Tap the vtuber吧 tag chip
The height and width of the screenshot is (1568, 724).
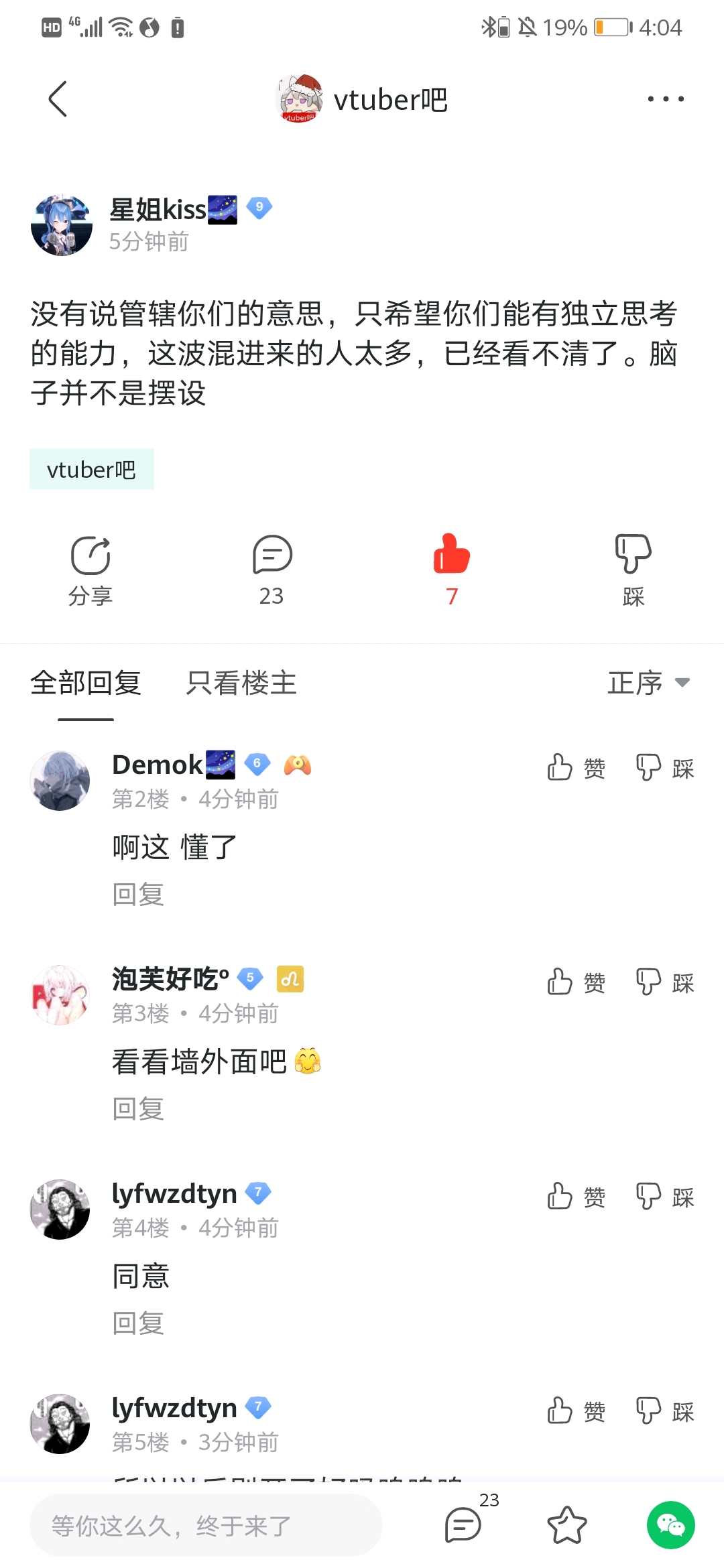click(92, 470)
